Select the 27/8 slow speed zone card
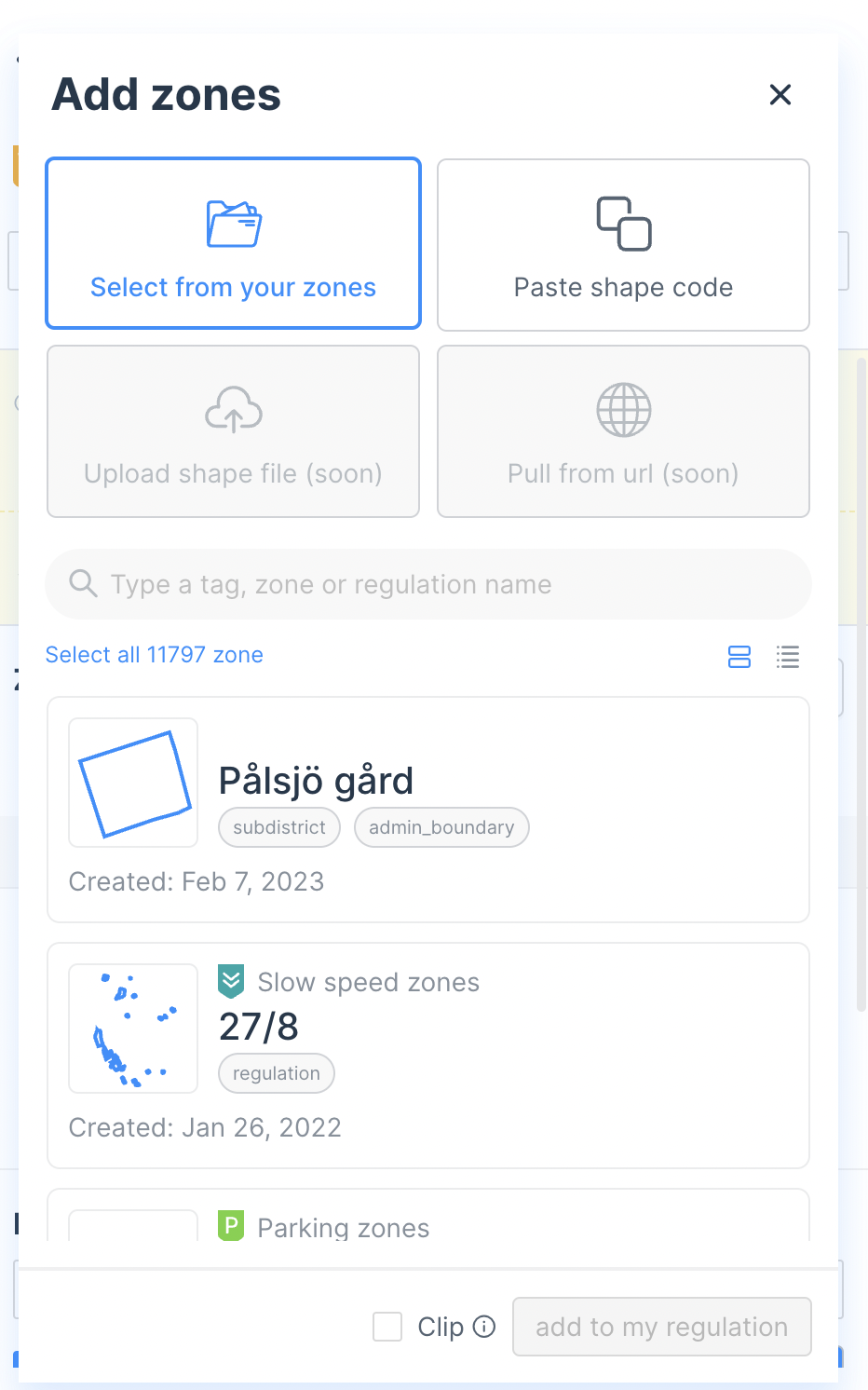 click(x=428, y=1055)
